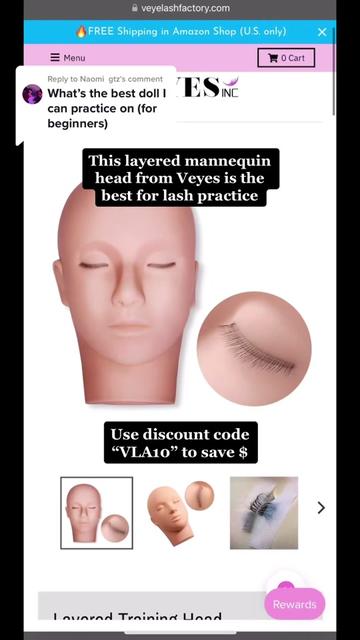This screenshot has height=640, width=360.
Task: Show next product thumbnails with arrow
Action: tap(321, 508)
